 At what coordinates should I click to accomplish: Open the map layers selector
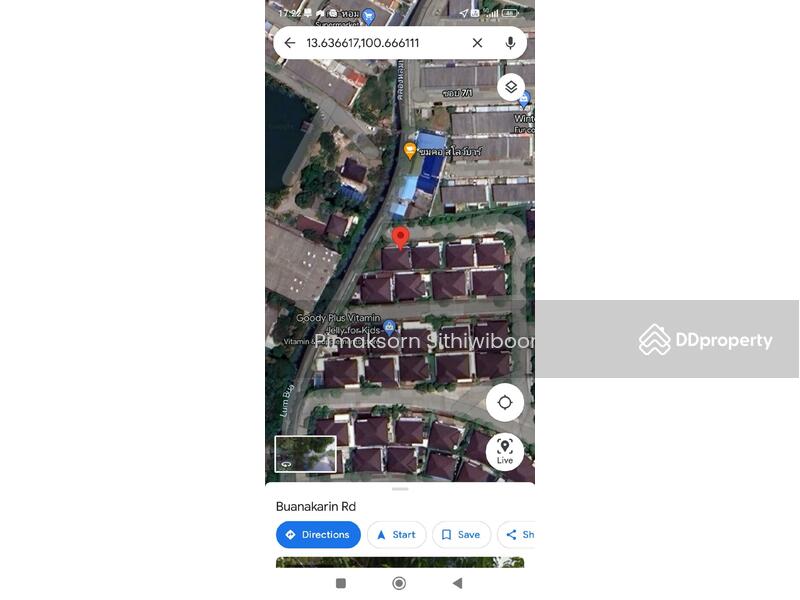click(511, 87)
